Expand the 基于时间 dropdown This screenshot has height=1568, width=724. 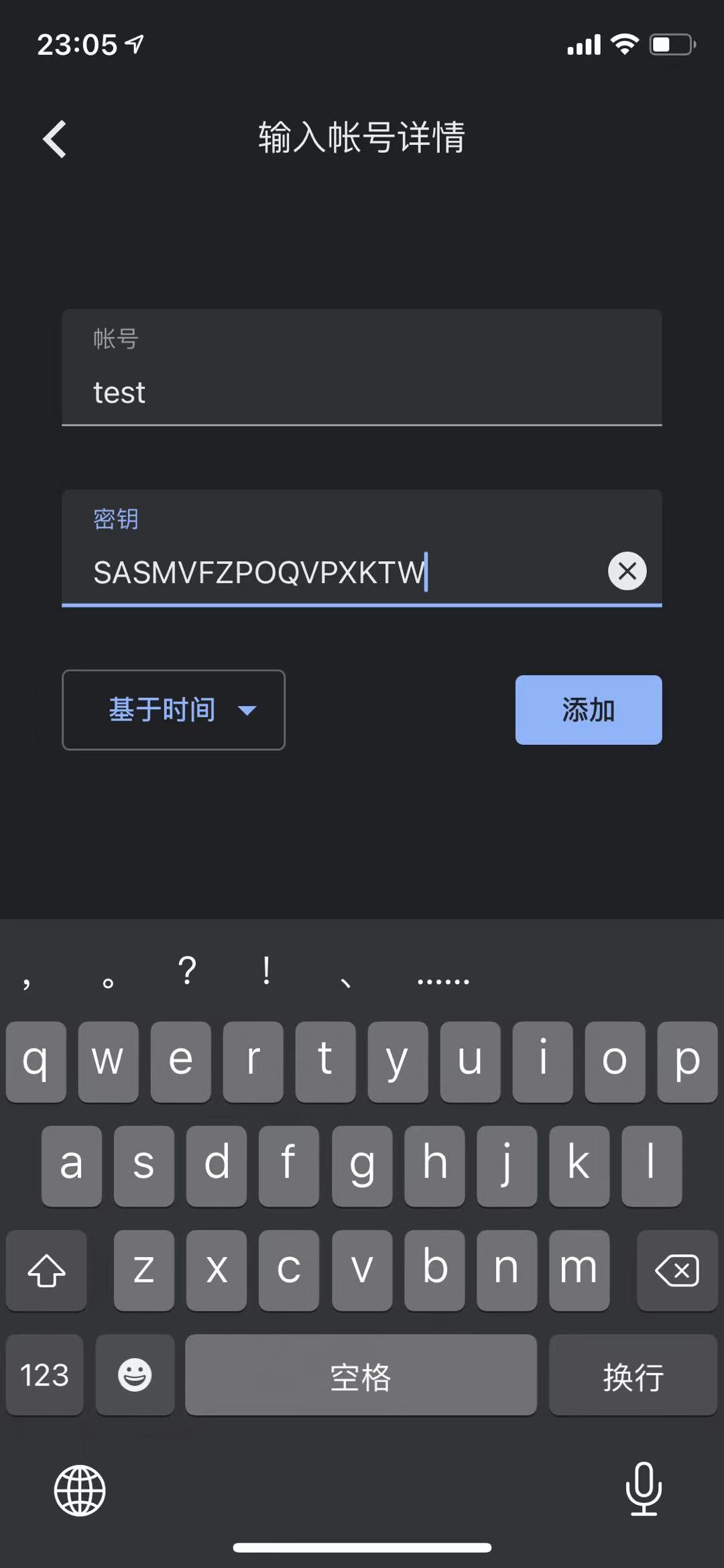pyautogui.click(x=174, y=710)
